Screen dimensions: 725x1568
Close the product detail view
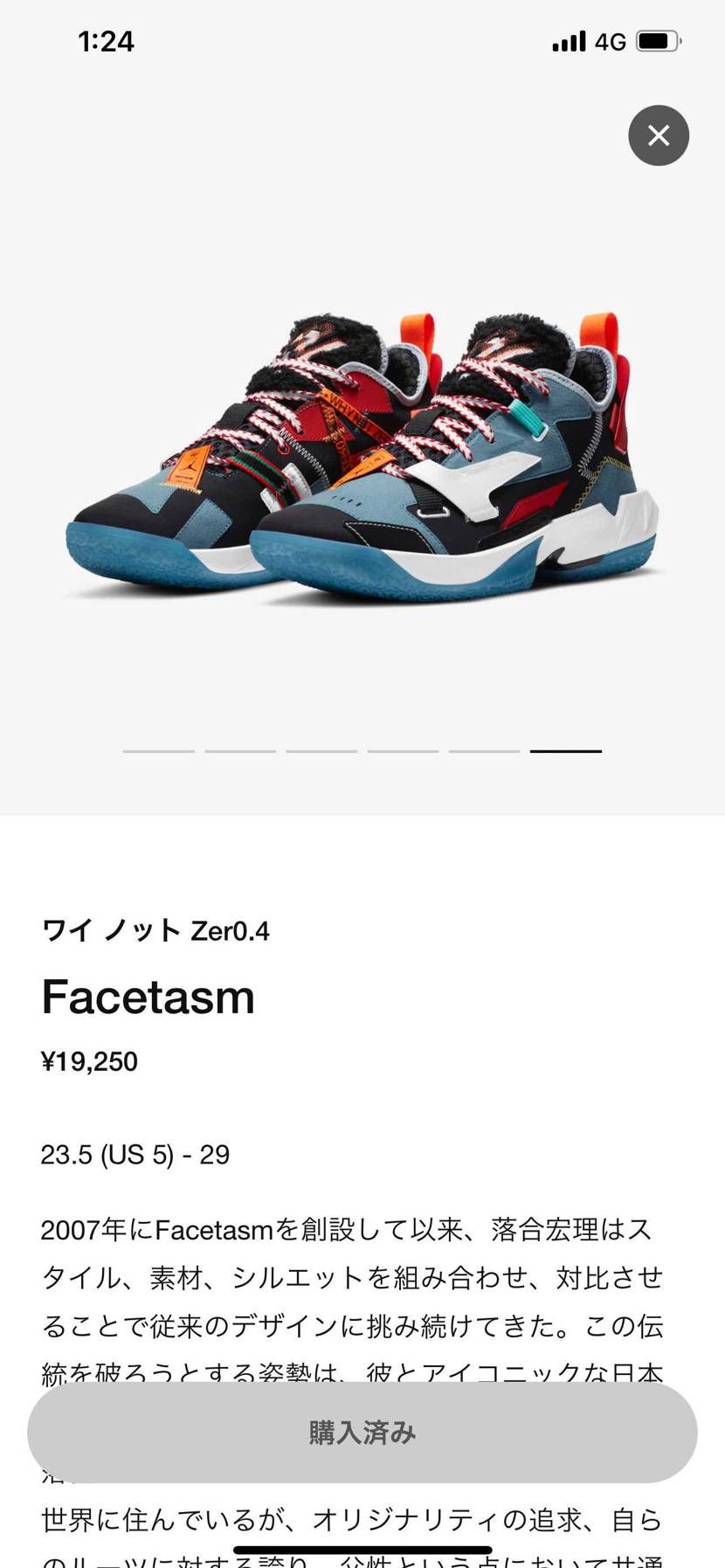658,135
